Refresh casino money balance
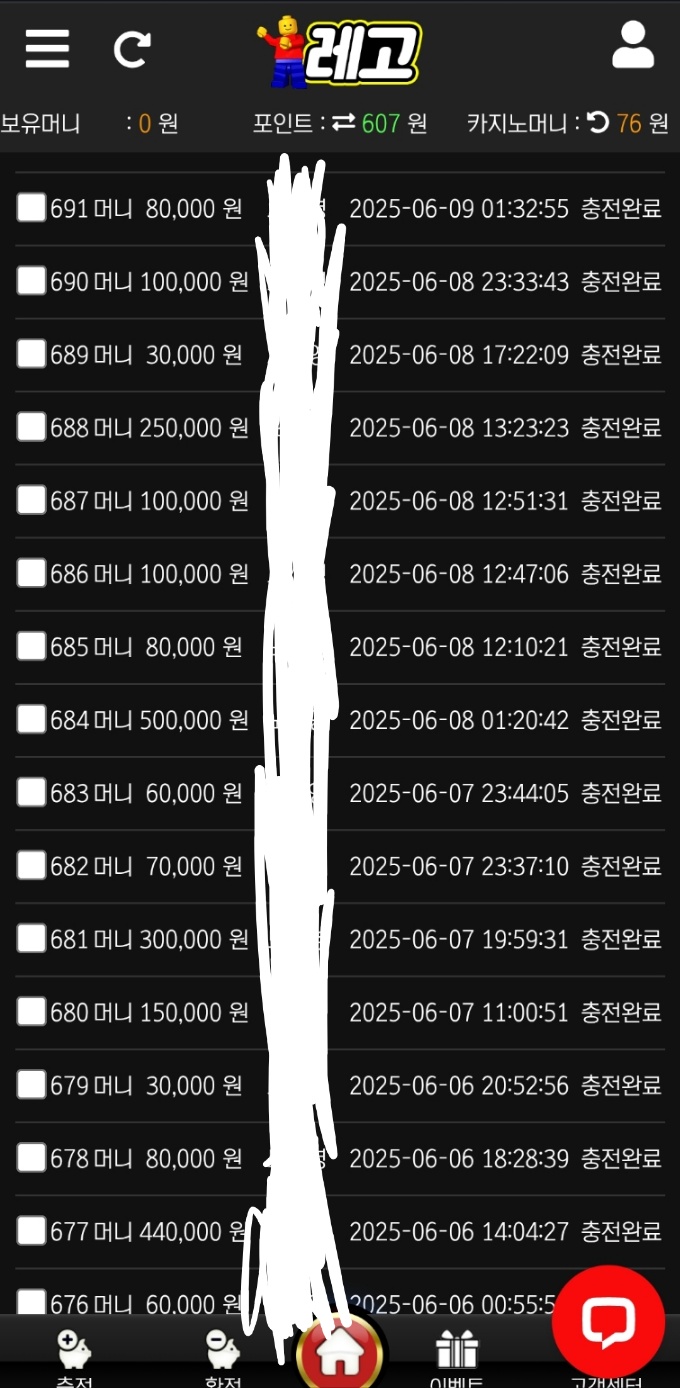Viewport: 680px width, 1388px height. point(598,123)
